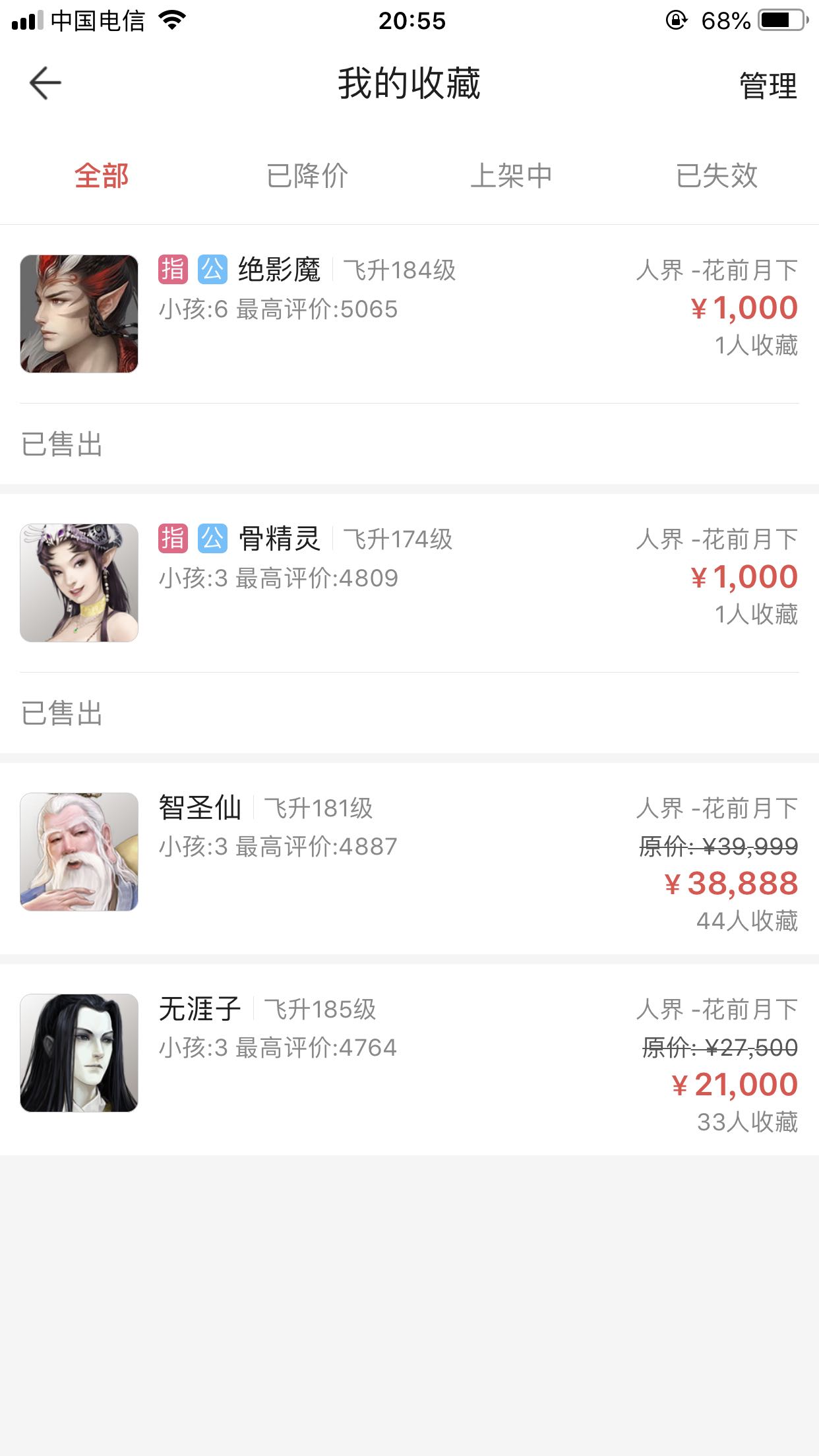819x1456 pixels.
Task: Go back using the top-left arrow
Action: click(45, 84)
